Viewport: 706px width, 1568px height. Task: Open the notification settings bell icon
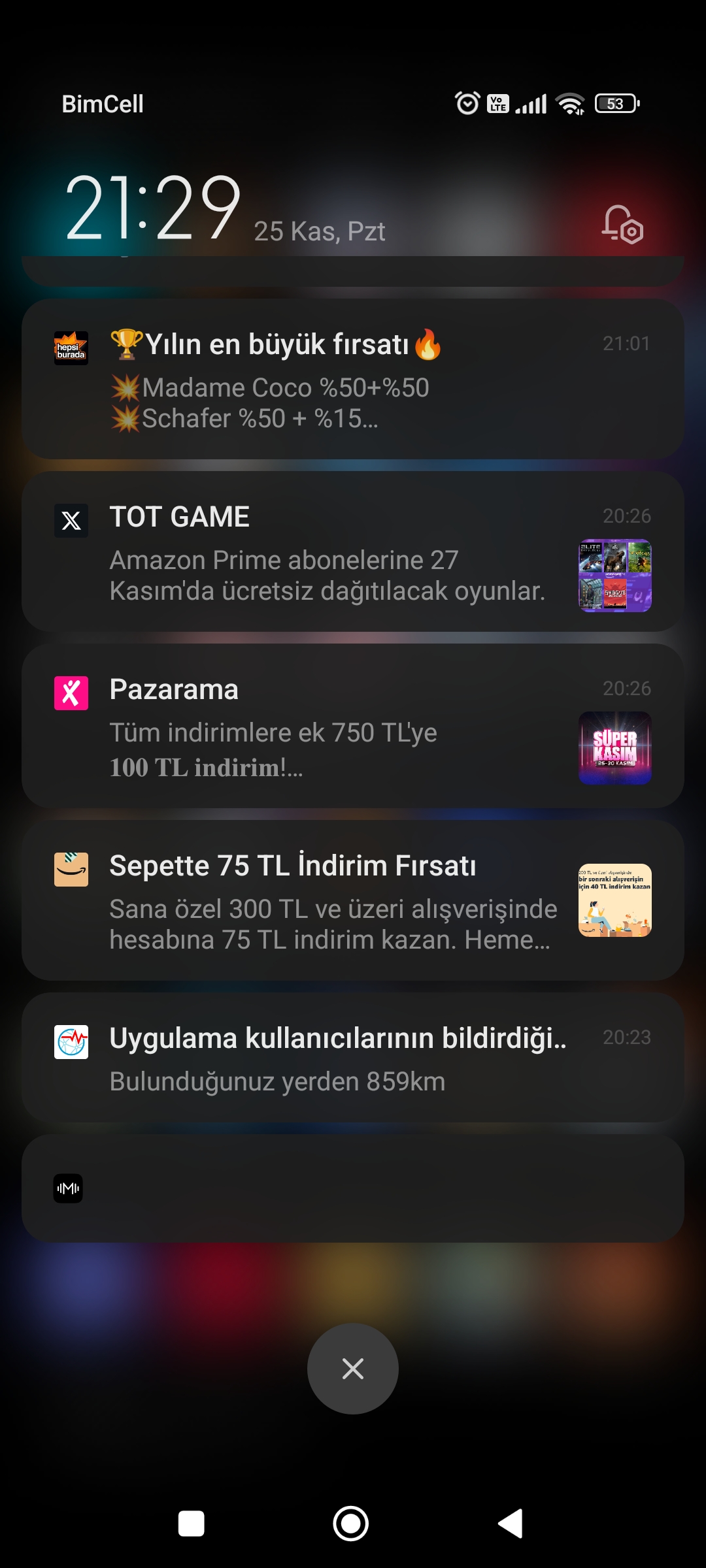622,225
